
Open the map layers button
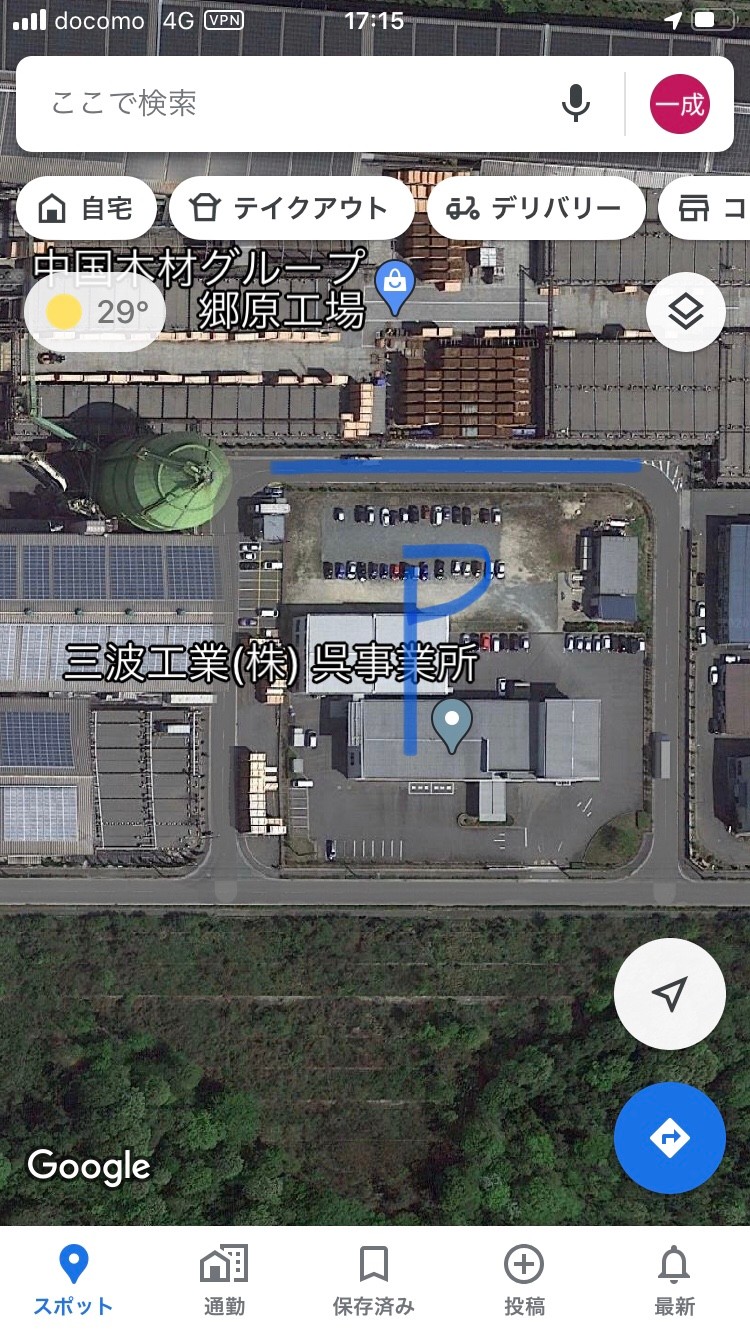pos(686,312)
